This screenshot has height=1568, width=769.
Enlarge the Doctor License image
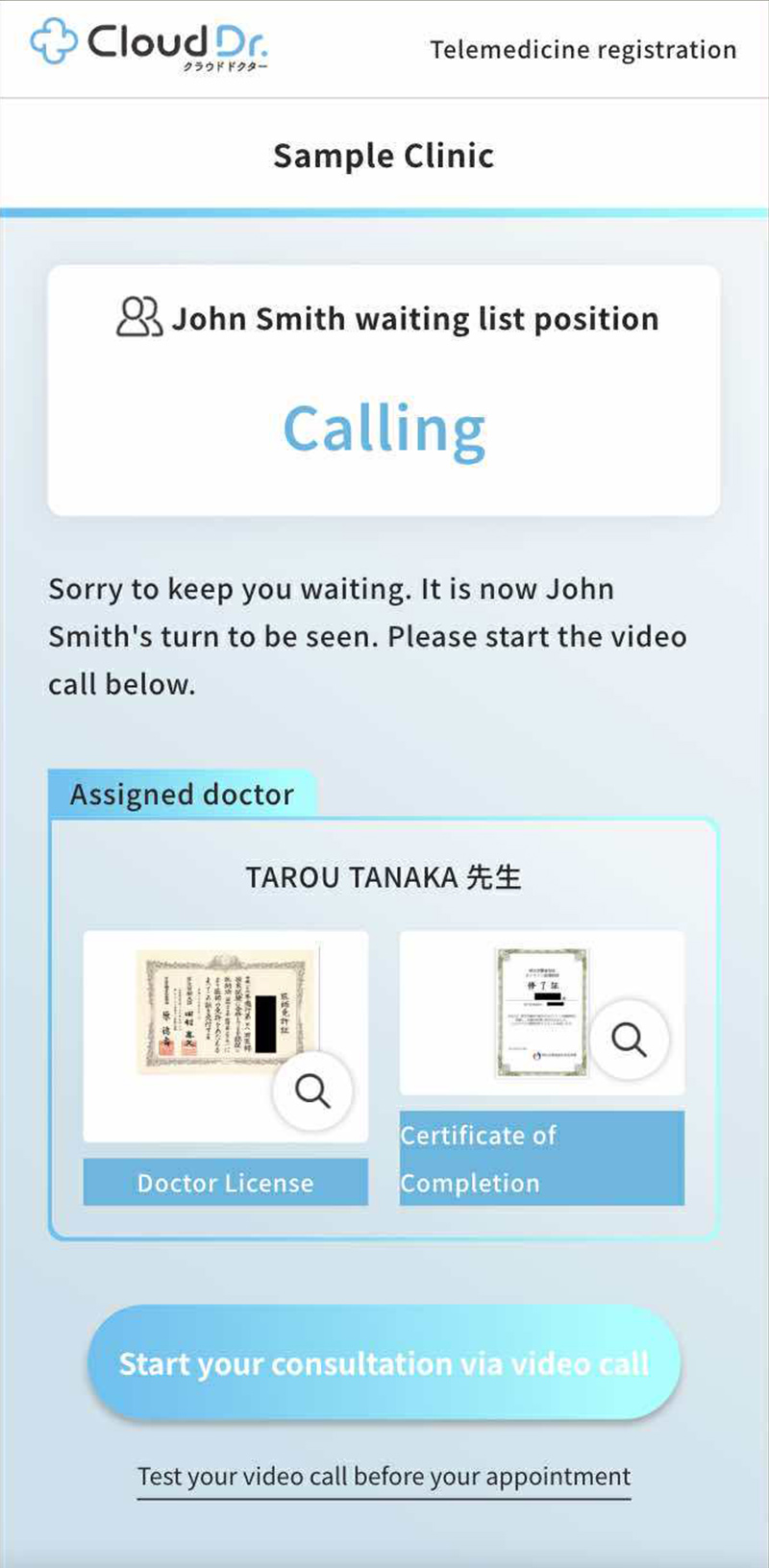pyautogui.click(x=312, y=1091)
